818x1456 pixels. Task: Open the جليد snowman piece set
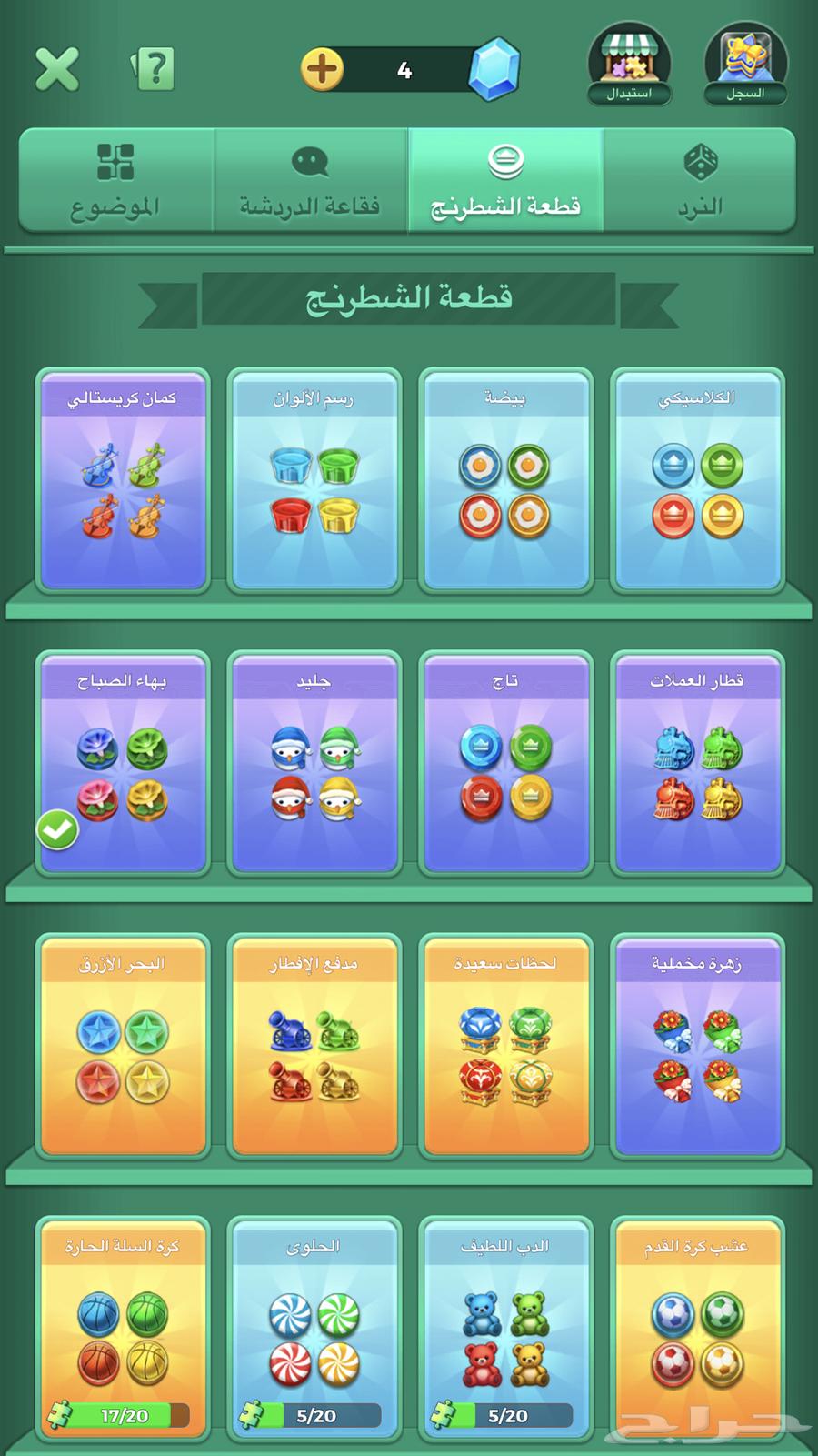click(314, 764)
